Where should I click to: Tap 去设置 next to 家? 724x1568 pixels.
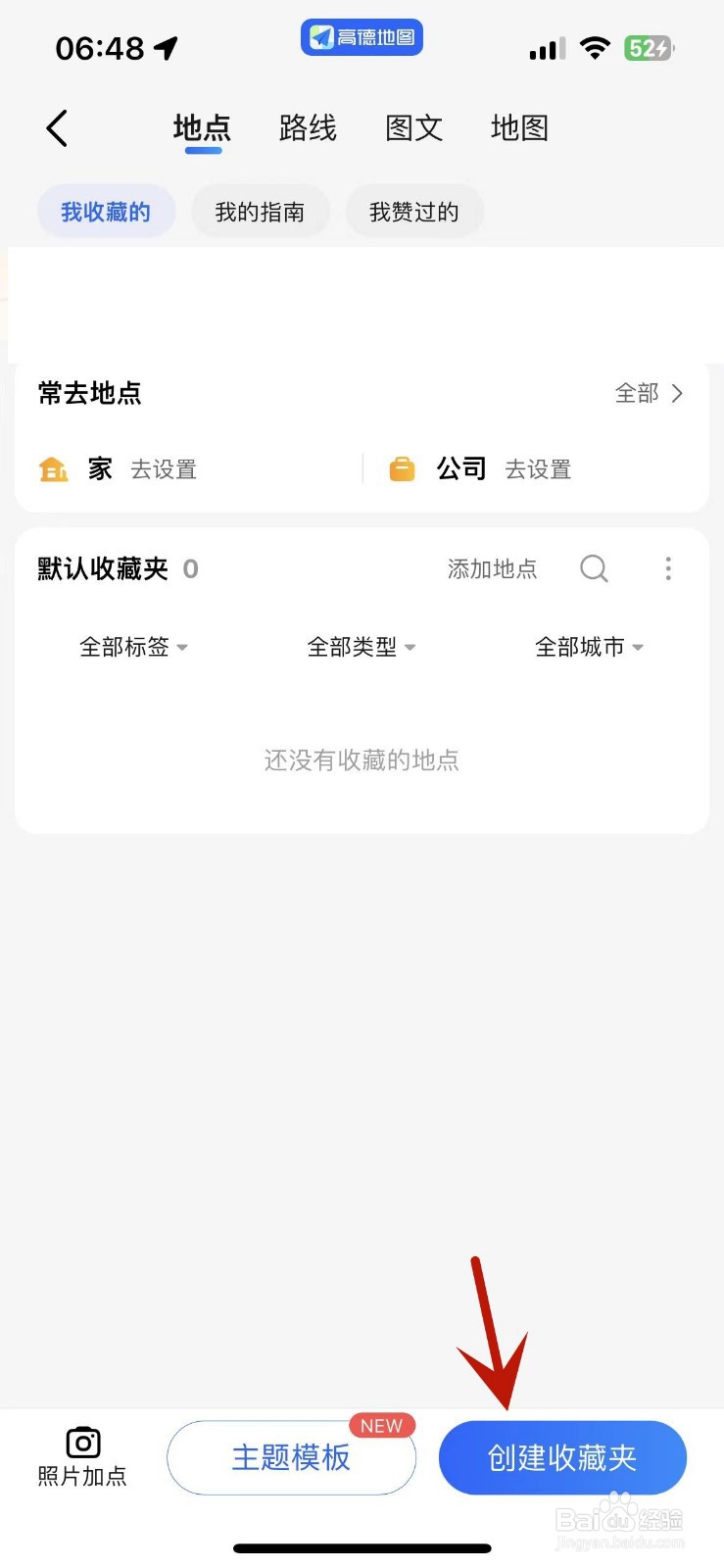163,468
